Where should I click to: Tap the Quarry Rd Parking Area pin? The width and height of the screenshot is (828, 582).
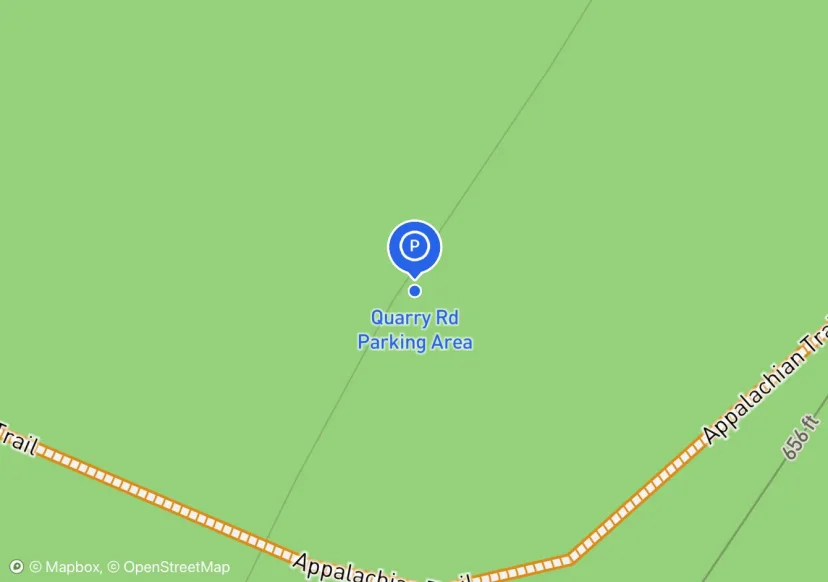414,246
